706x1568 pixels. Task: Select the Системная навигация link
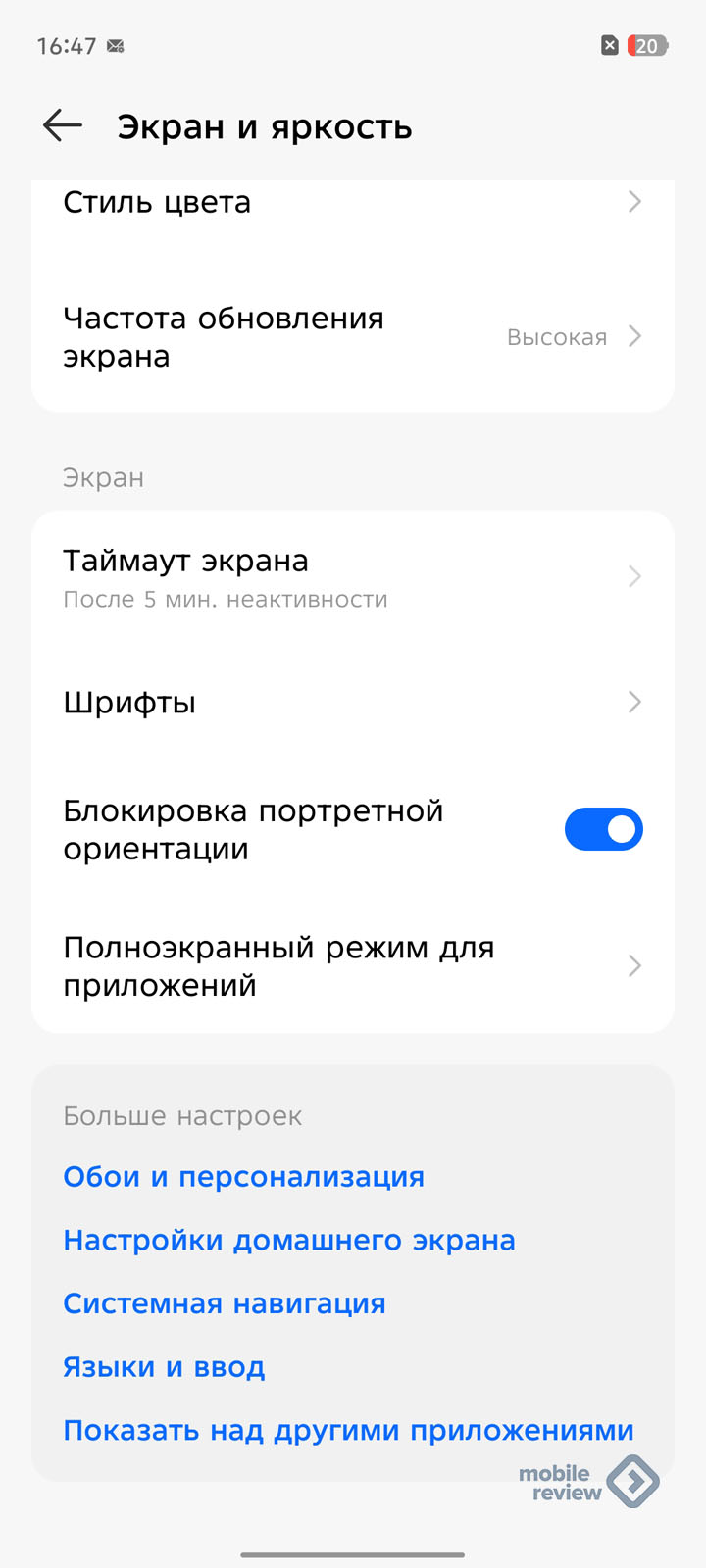pyautogui.click(x=225, y=1303)
